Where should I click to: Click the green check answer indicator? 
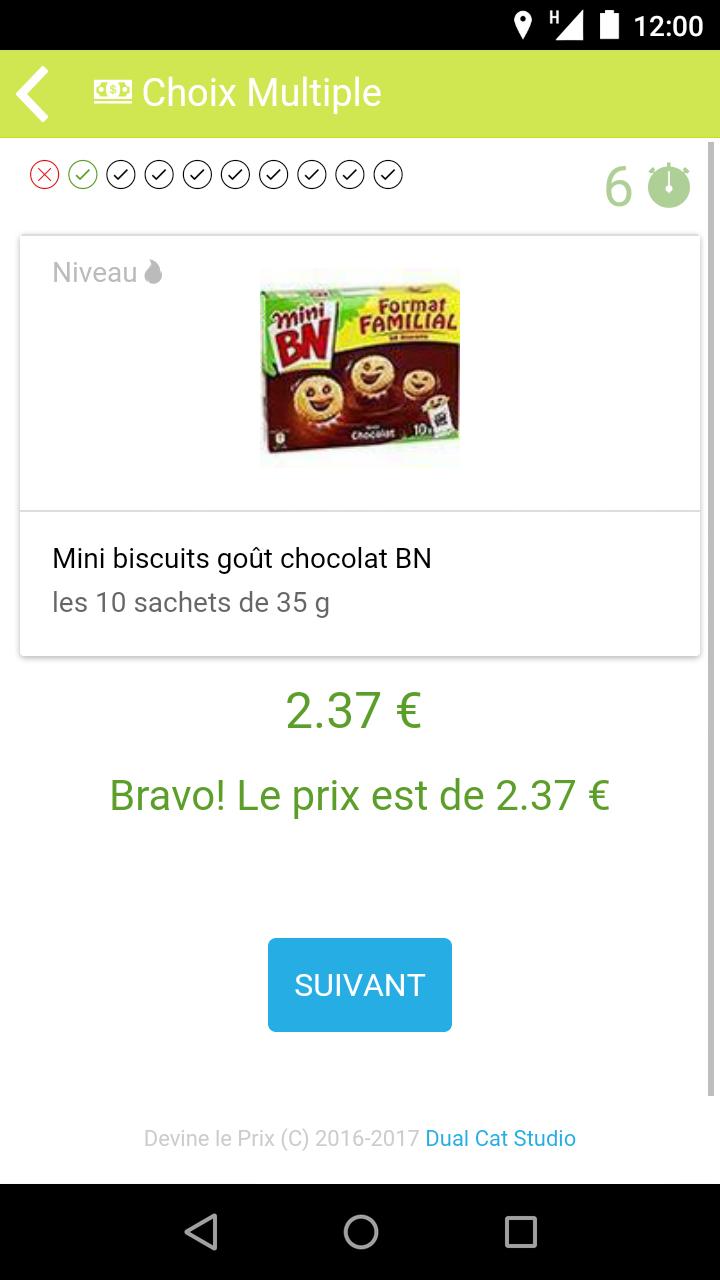82,173
